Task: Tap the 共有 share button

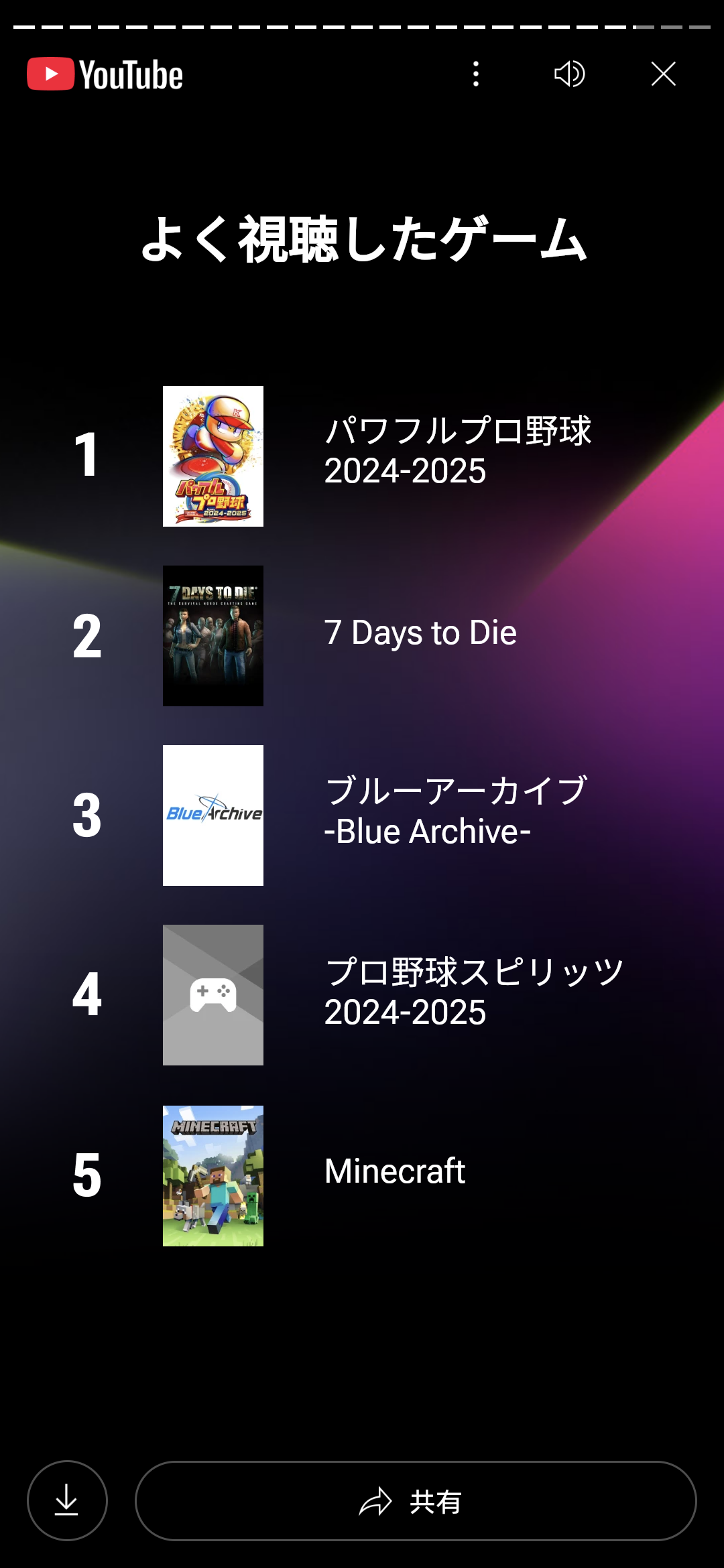Action: [x=416, y=1500]
